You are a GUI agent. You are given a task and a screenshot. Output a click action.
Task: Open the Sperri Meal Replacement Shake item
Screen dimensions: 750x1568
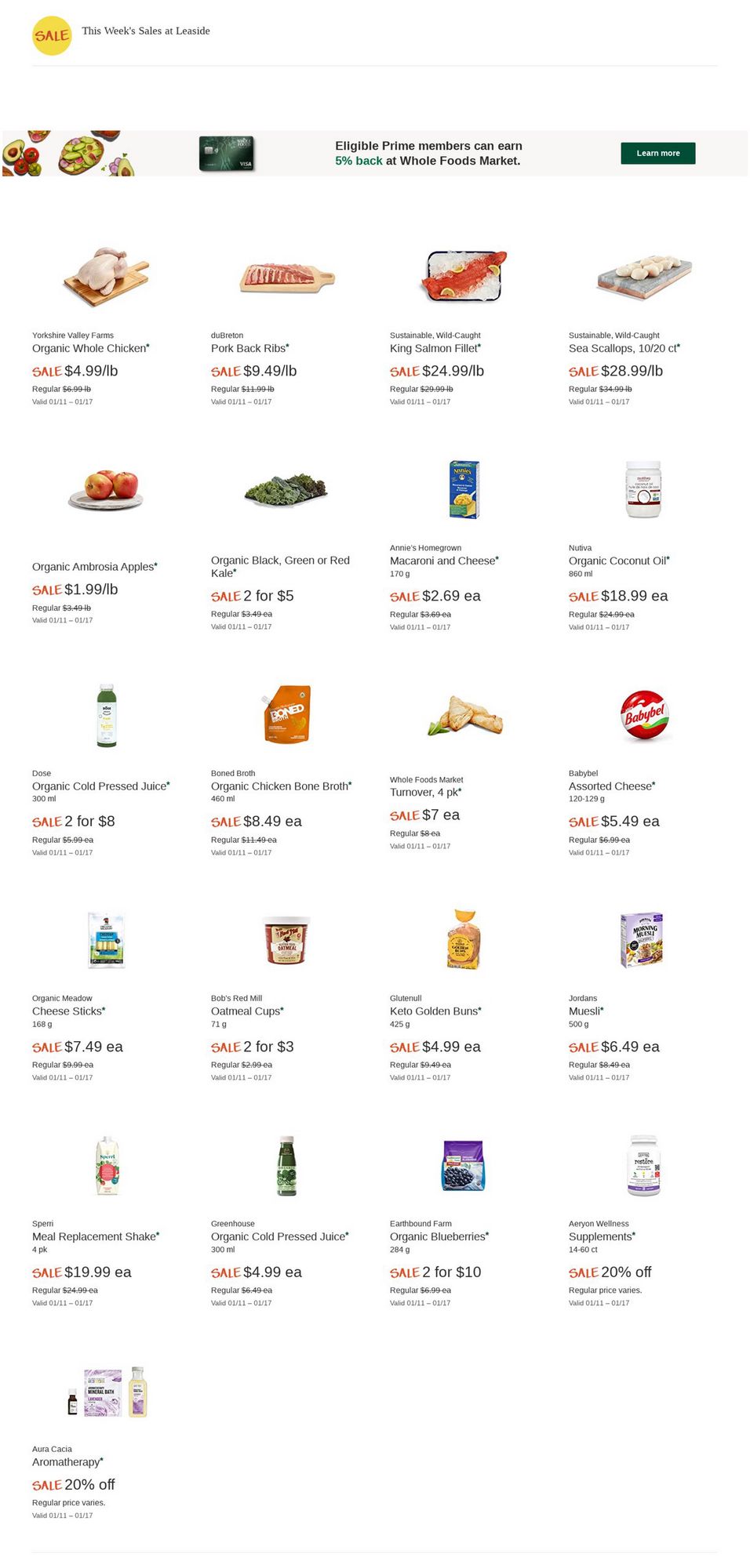(94, 1236)
